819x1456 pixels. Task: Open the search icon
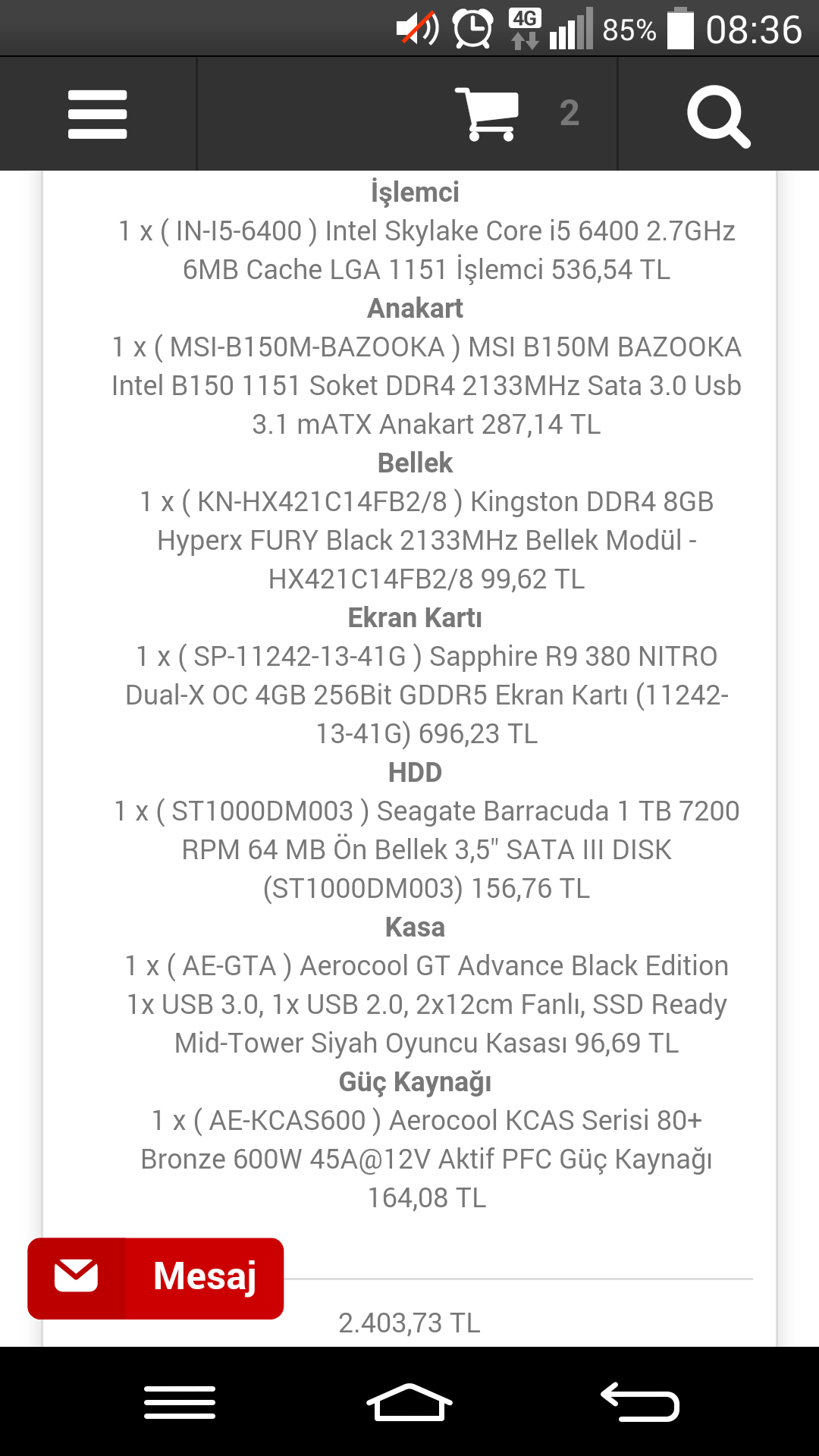(717, 115)
